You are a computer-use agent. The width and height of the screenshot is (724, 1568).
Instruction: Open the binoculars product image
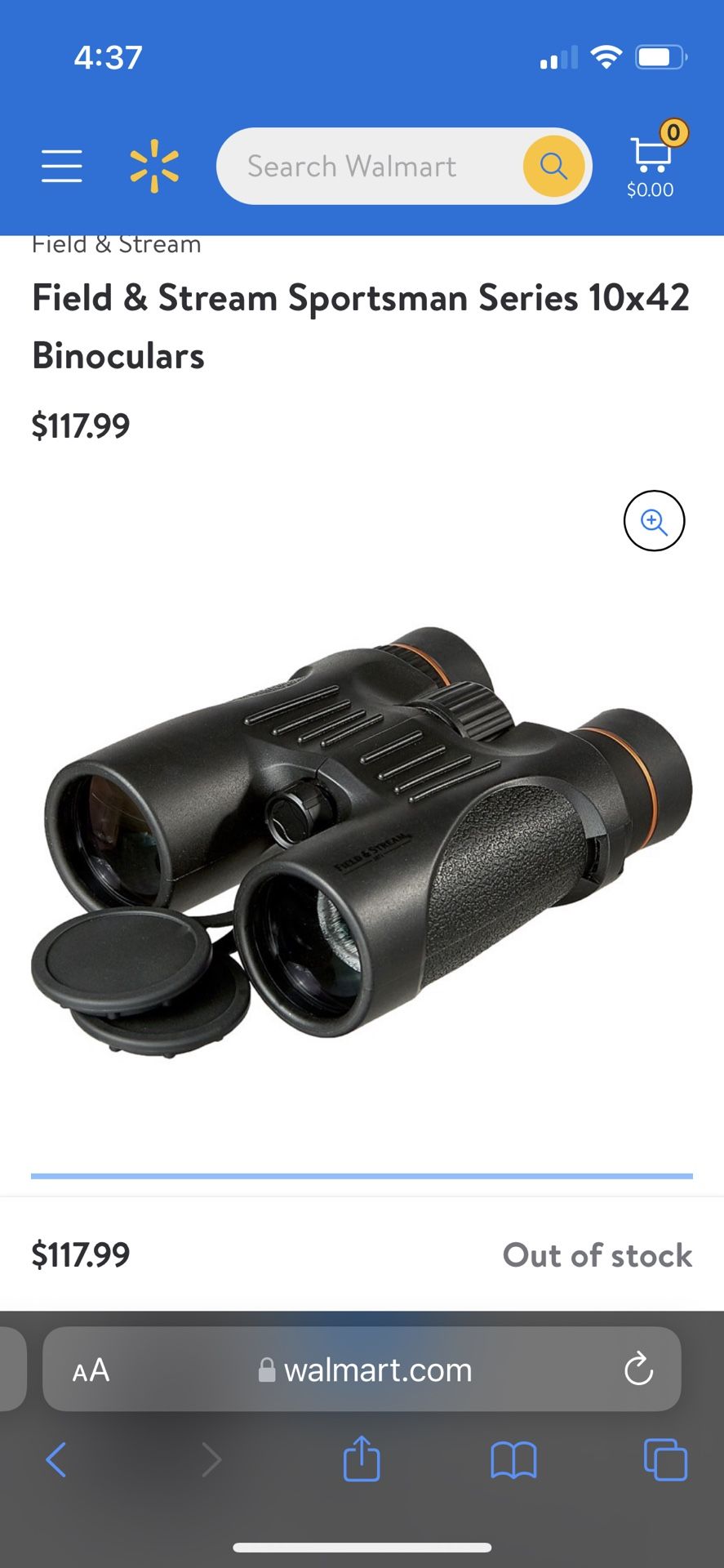coord(362,841)
